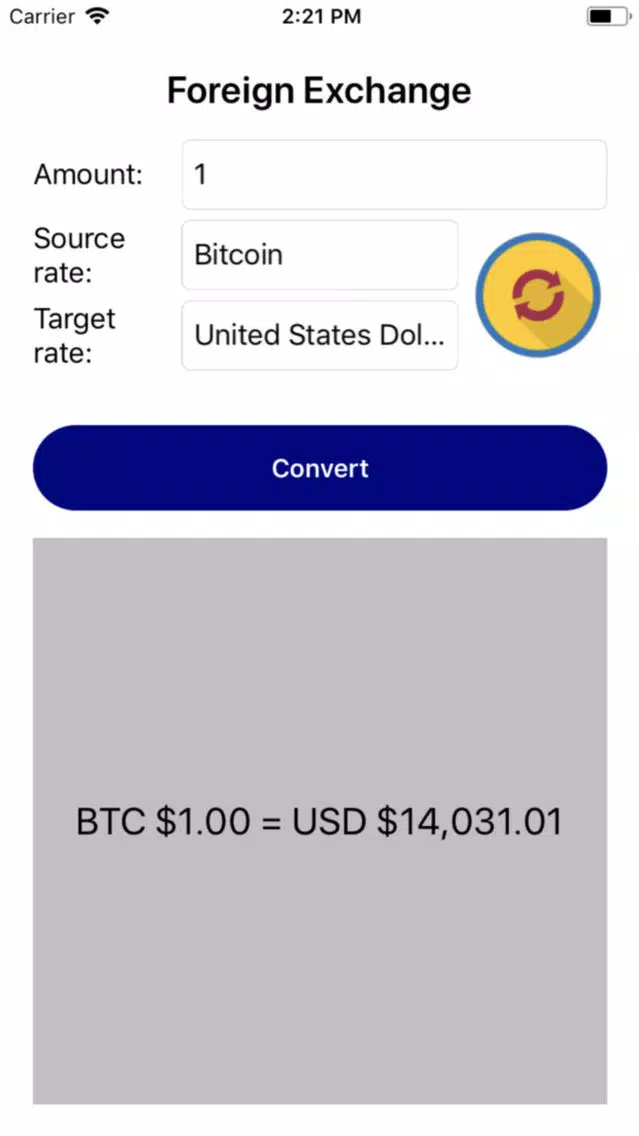Tap the Amount field showing 1
This screenshot has width=639, height=1136.
pyautogui.click(x=394, y=175)
